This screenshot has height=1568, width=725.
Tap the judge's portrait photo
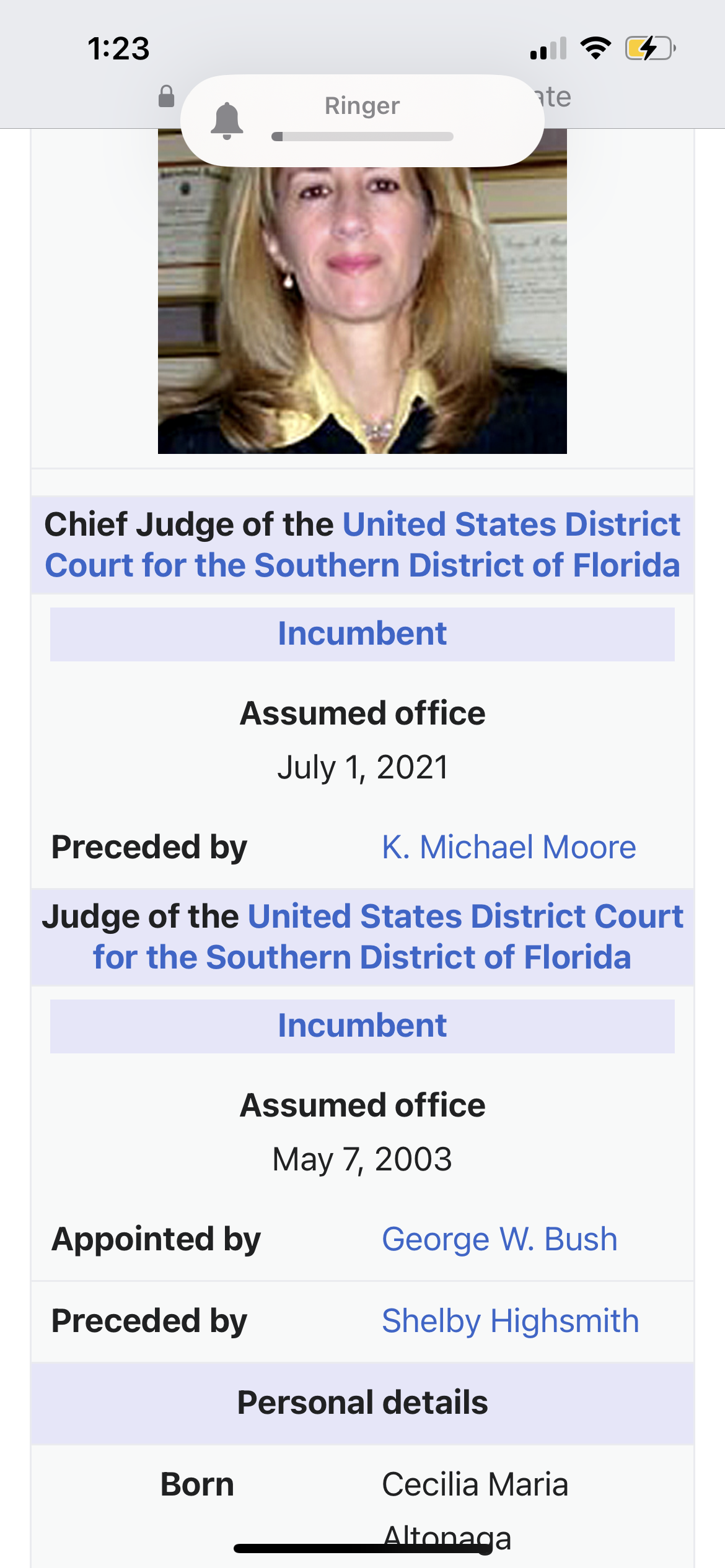click(362, 291)
